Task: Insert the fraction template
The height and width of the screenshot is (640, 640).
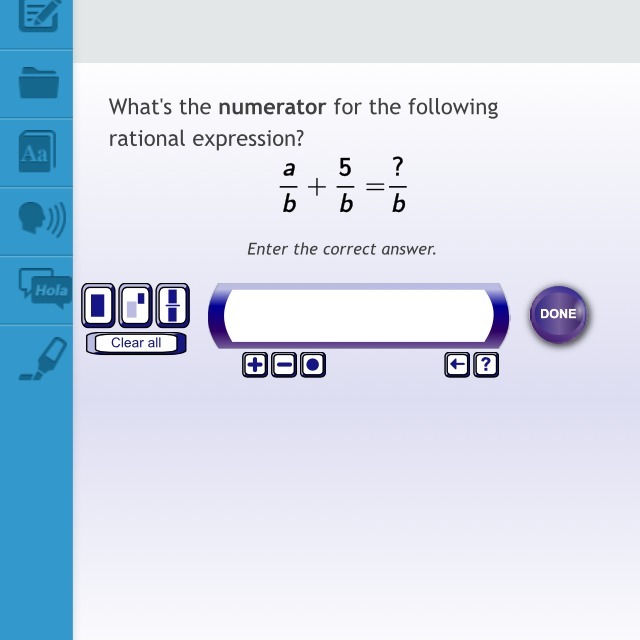Action: pyautogui.click(x=172, y=305)
